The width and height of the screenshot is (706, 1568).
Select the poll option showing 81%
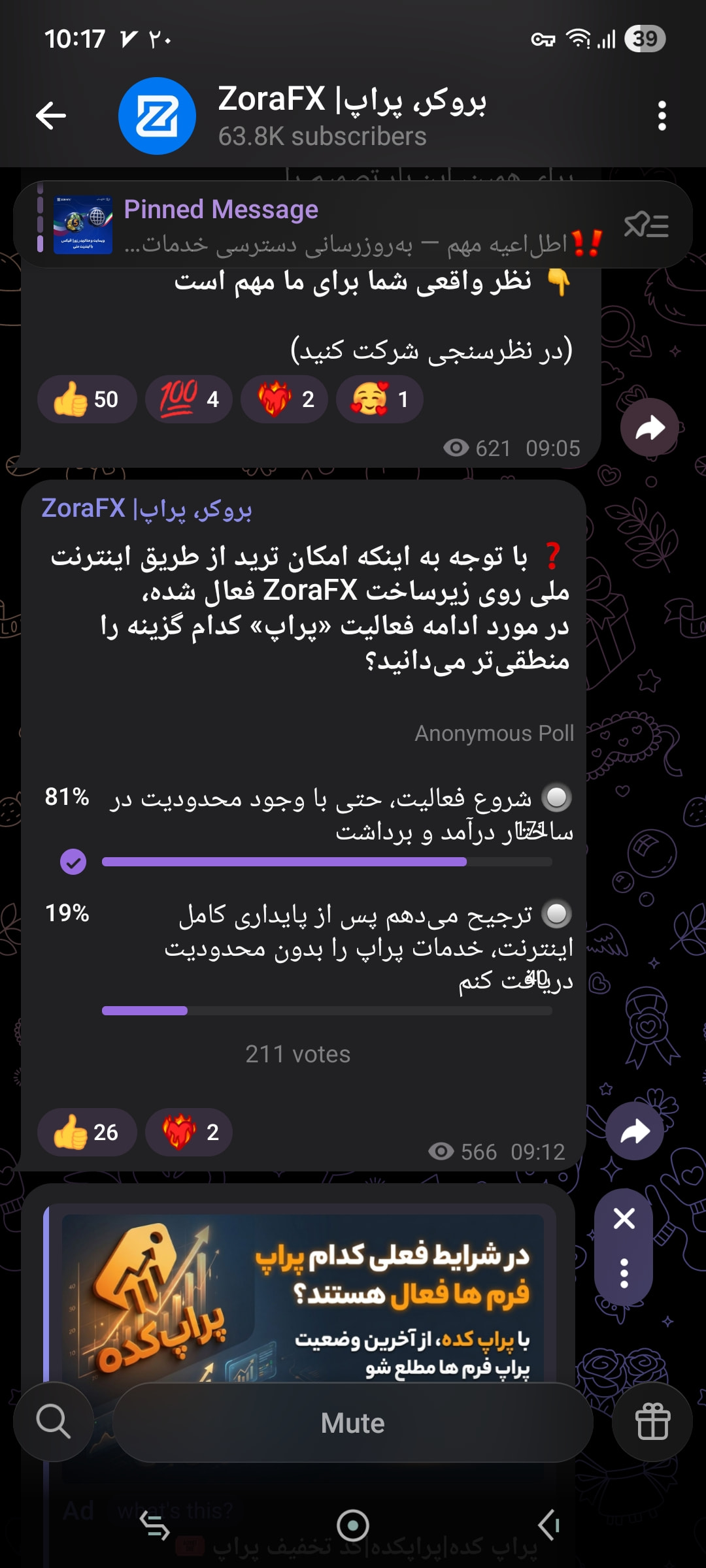click(309, 815)
